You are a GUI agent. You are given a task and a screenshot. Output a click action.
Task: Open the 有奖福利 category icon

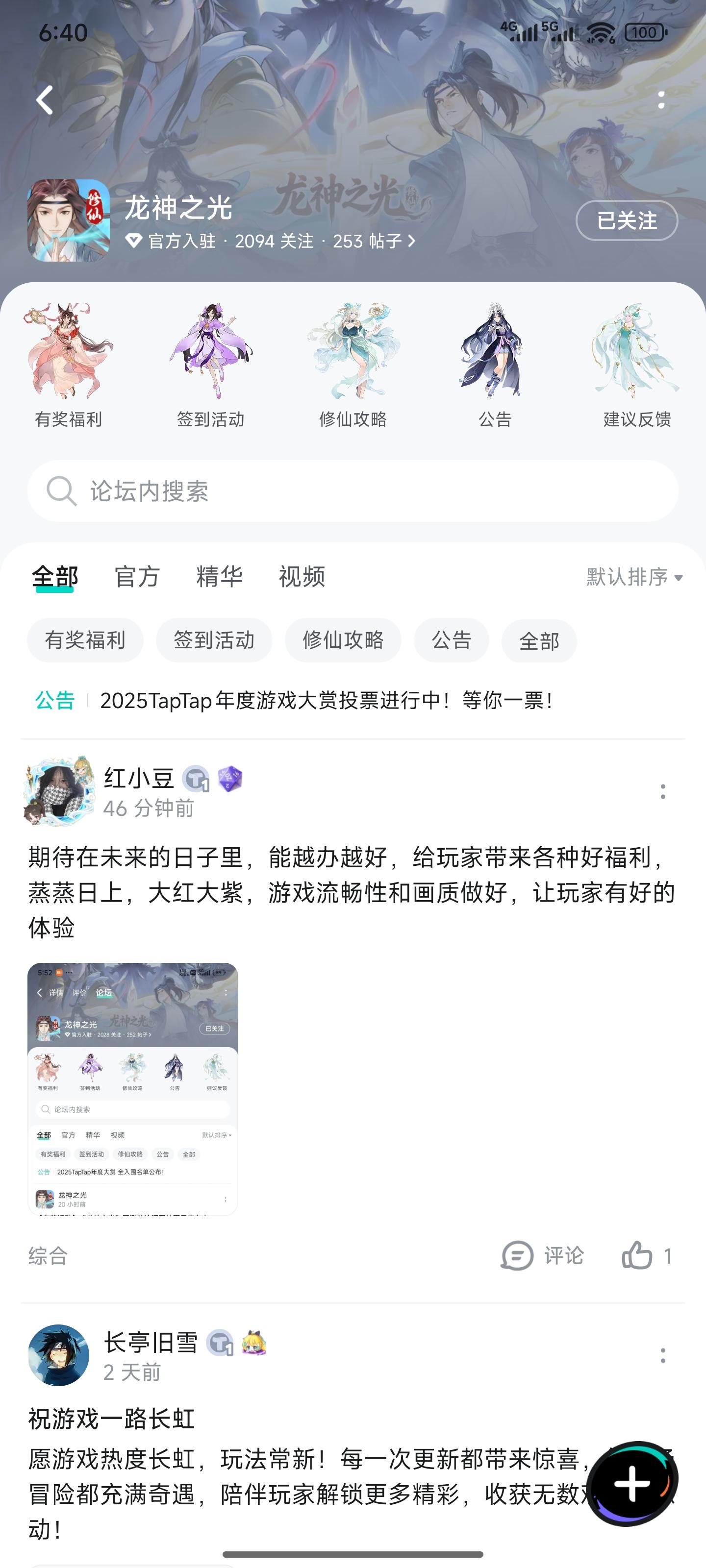click(68, 365)
